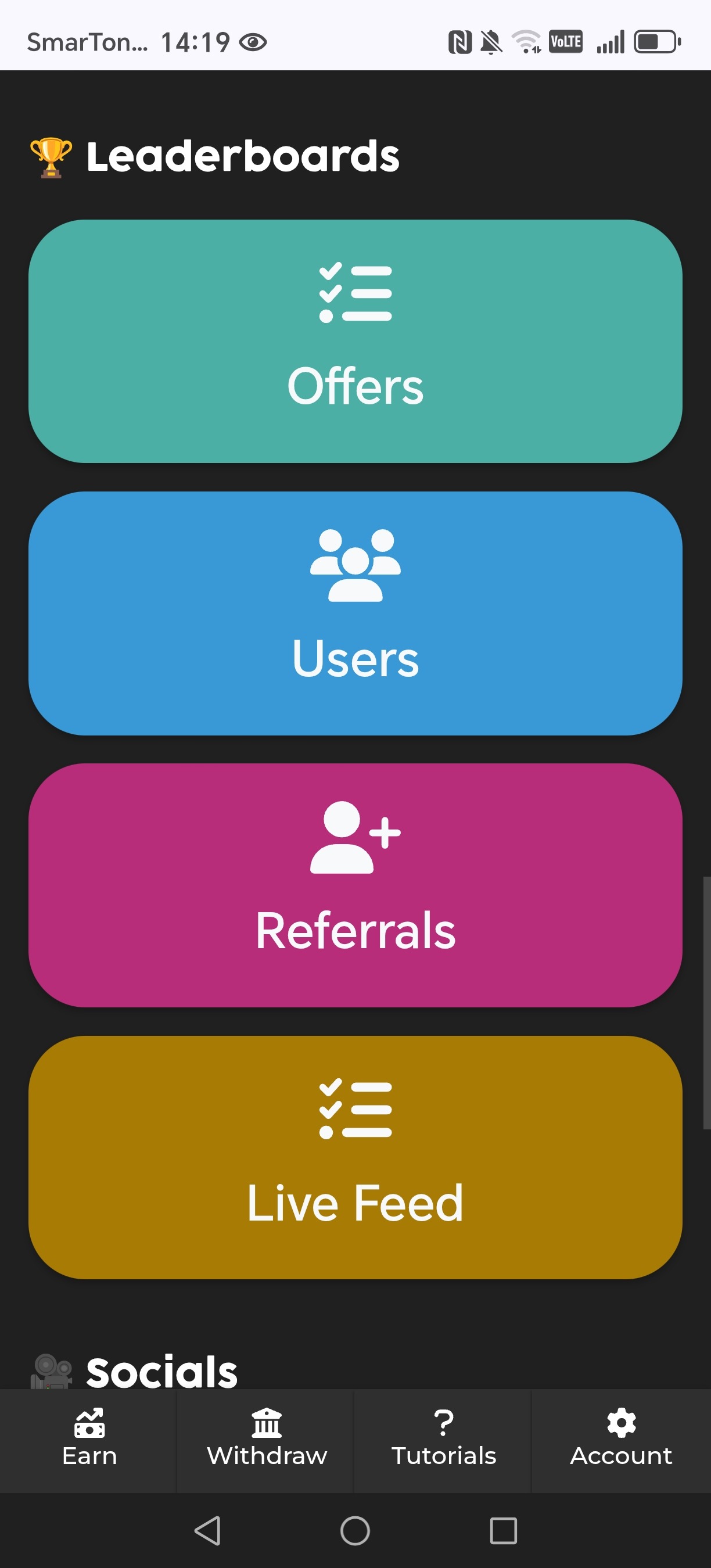Tap the Live Feed list icon
The height and width of the screenshot is (1568, 711).
(355, 1109)
